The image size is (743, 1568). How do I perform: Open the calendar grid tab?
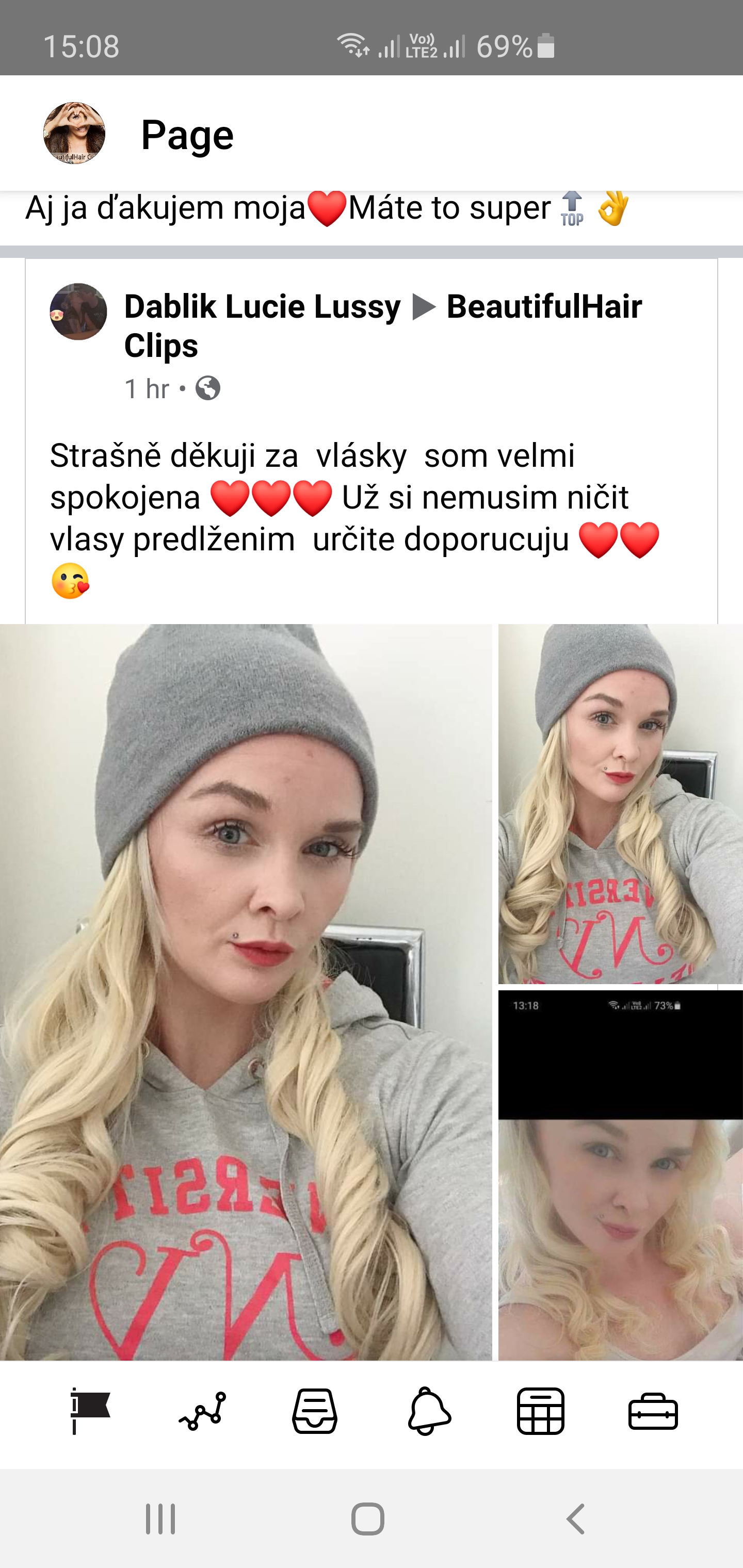pos(541,1411)
